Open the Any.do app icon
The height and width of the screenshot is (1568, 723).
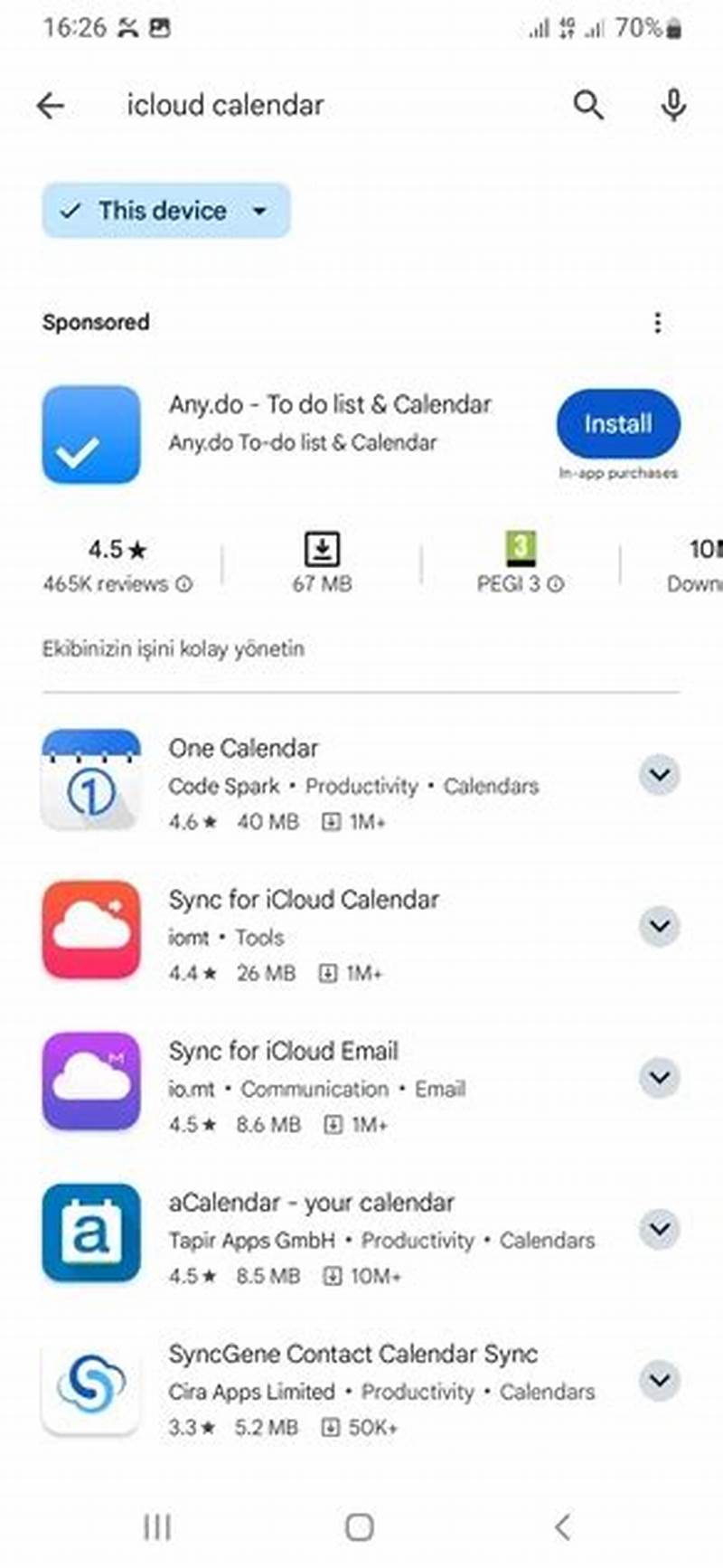tap(90, 432)
